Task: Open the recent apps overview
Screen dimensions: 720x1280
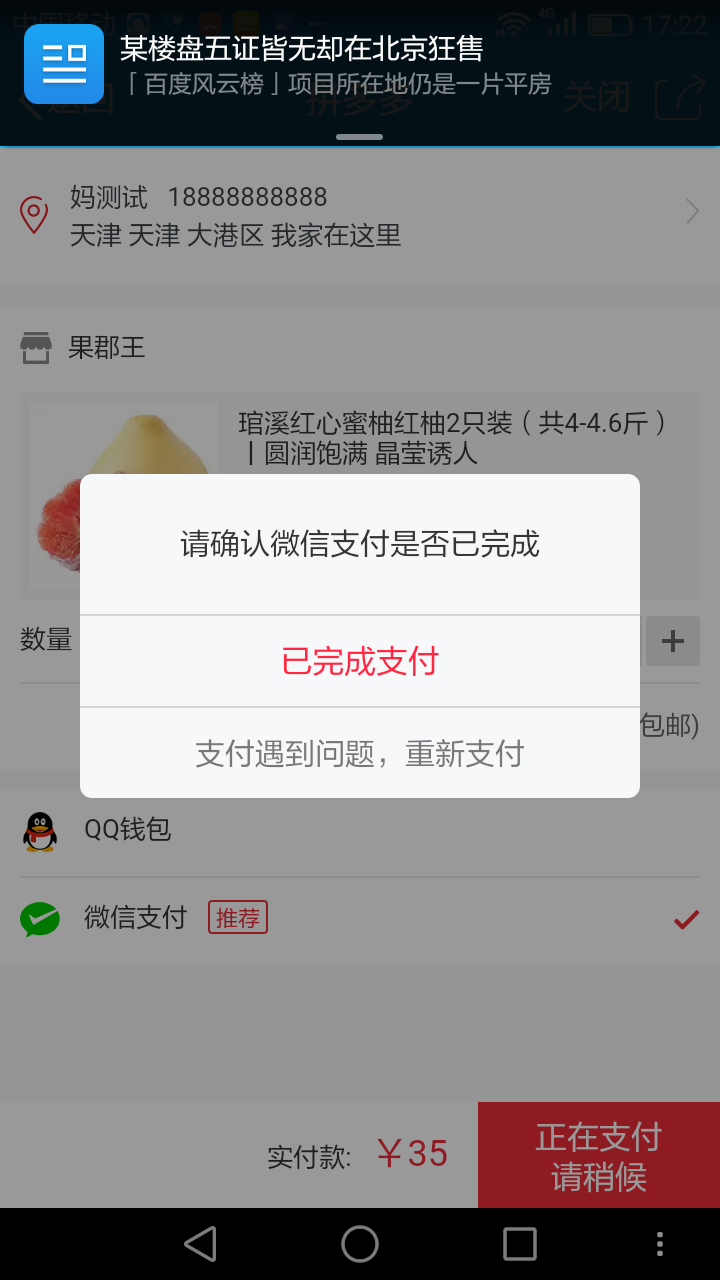Action: click(520, 1244)
